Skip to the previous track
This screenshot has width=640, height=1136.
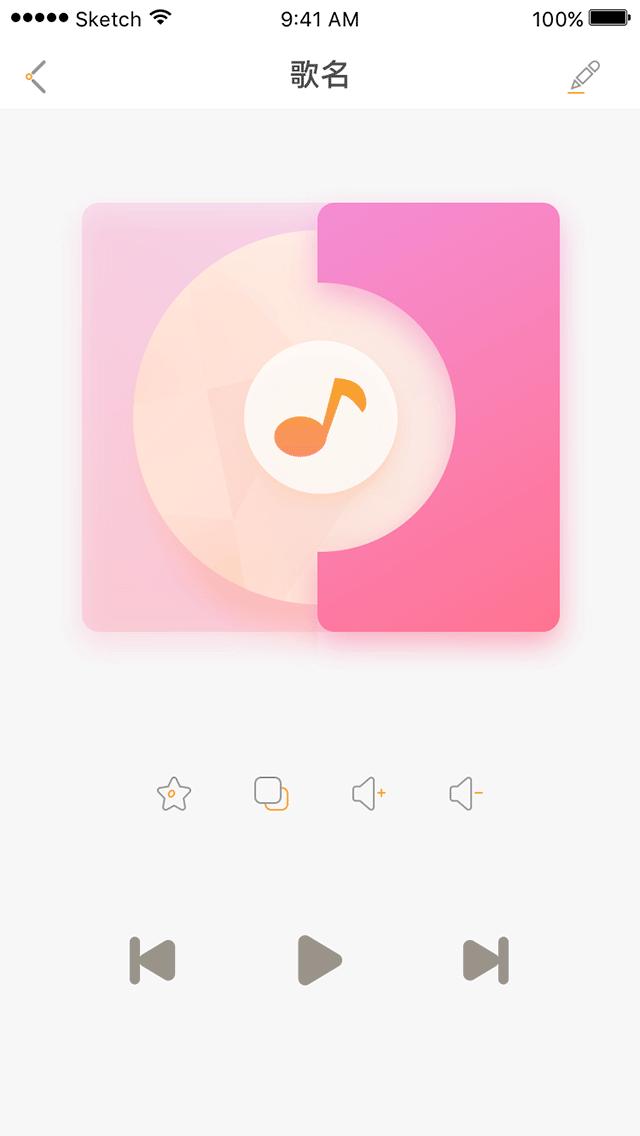point(153,960)
